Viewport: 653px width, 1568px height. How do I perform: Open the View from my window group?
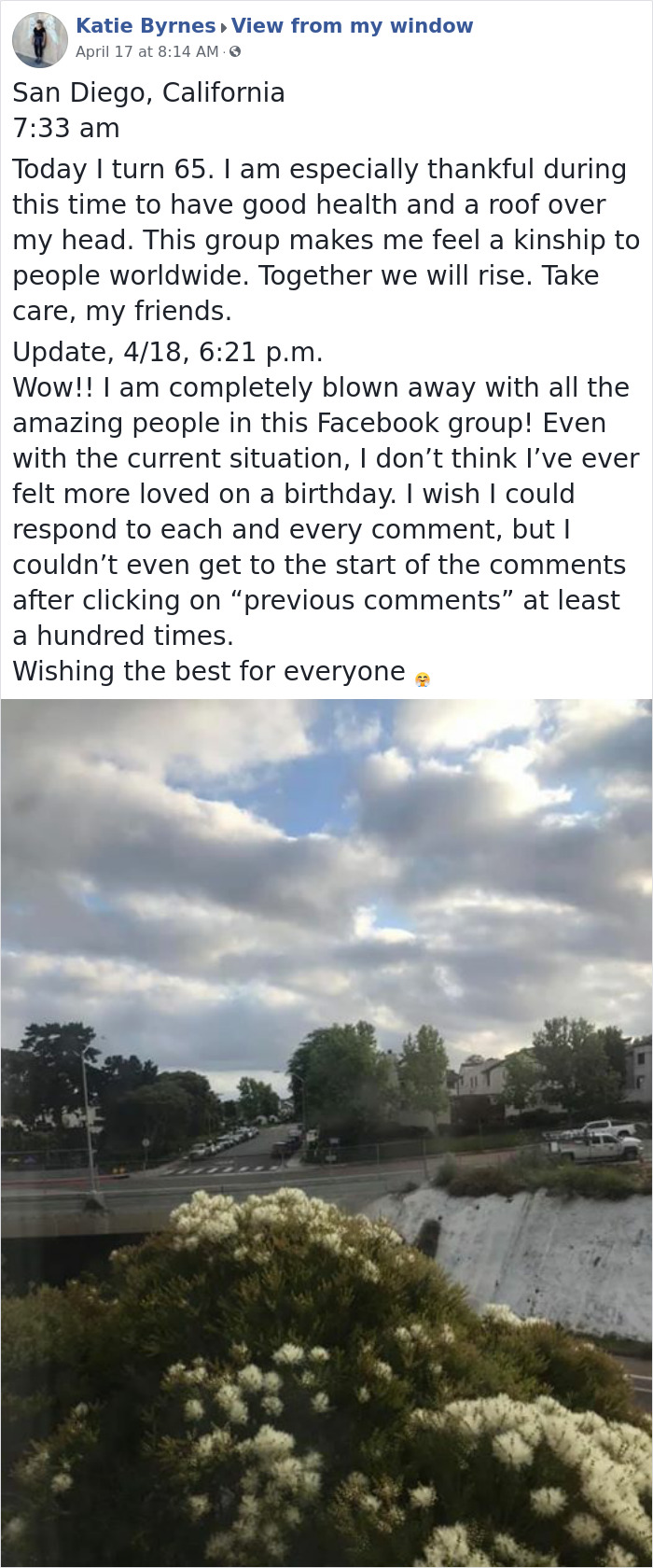[352, 26]
